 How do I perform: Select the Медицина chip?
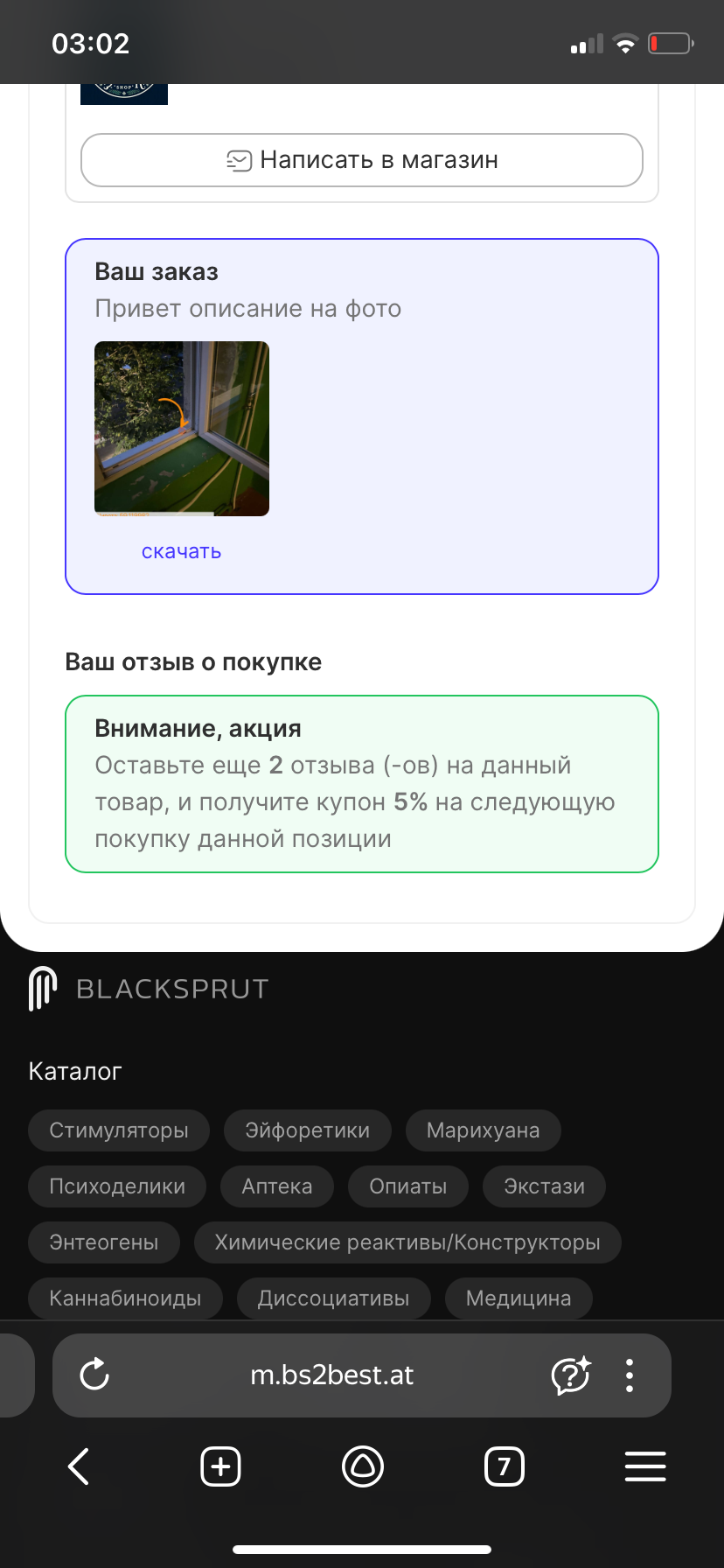coord(519,1298)
